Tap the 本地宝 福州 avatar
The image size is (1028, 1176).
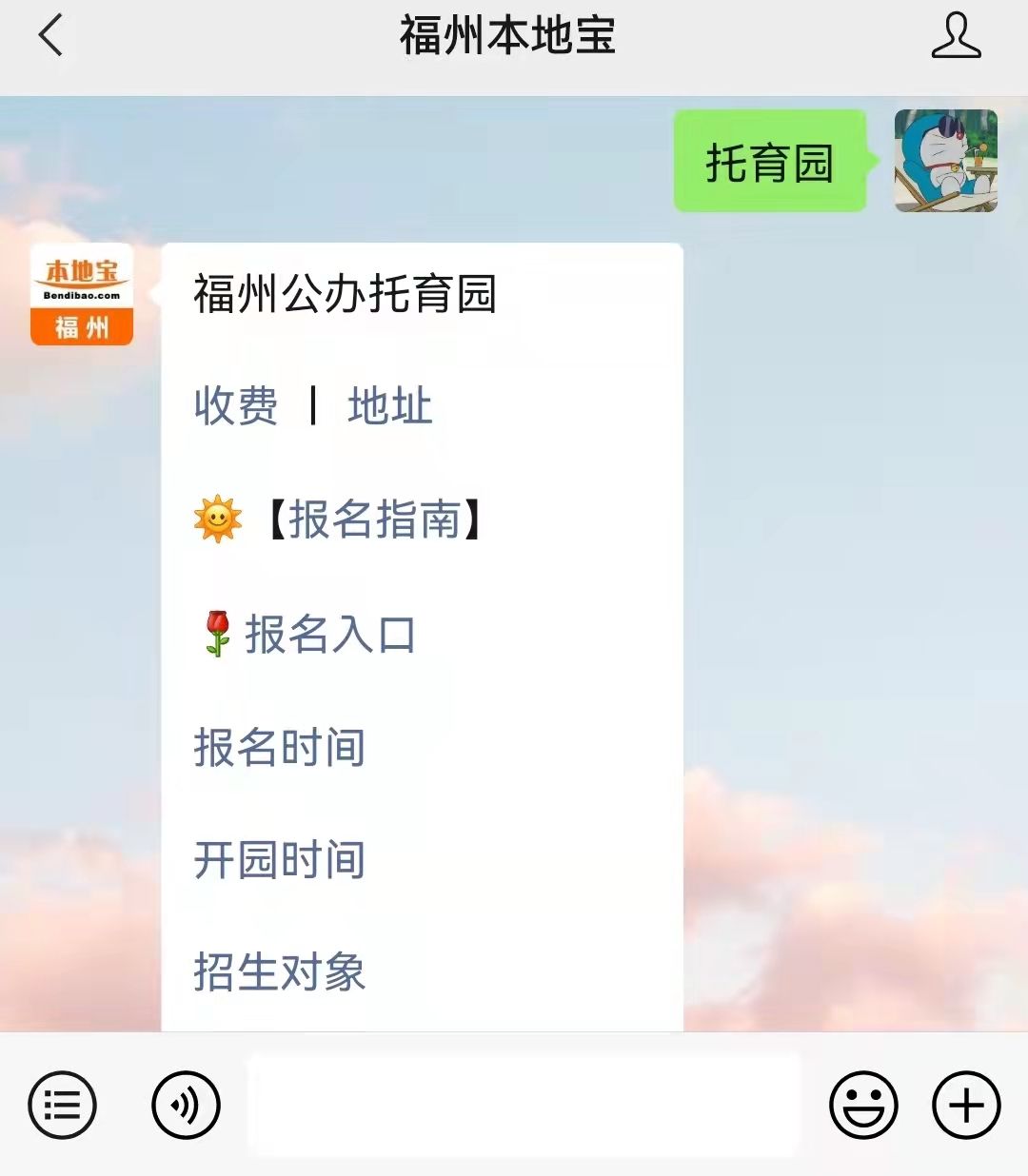82,295
